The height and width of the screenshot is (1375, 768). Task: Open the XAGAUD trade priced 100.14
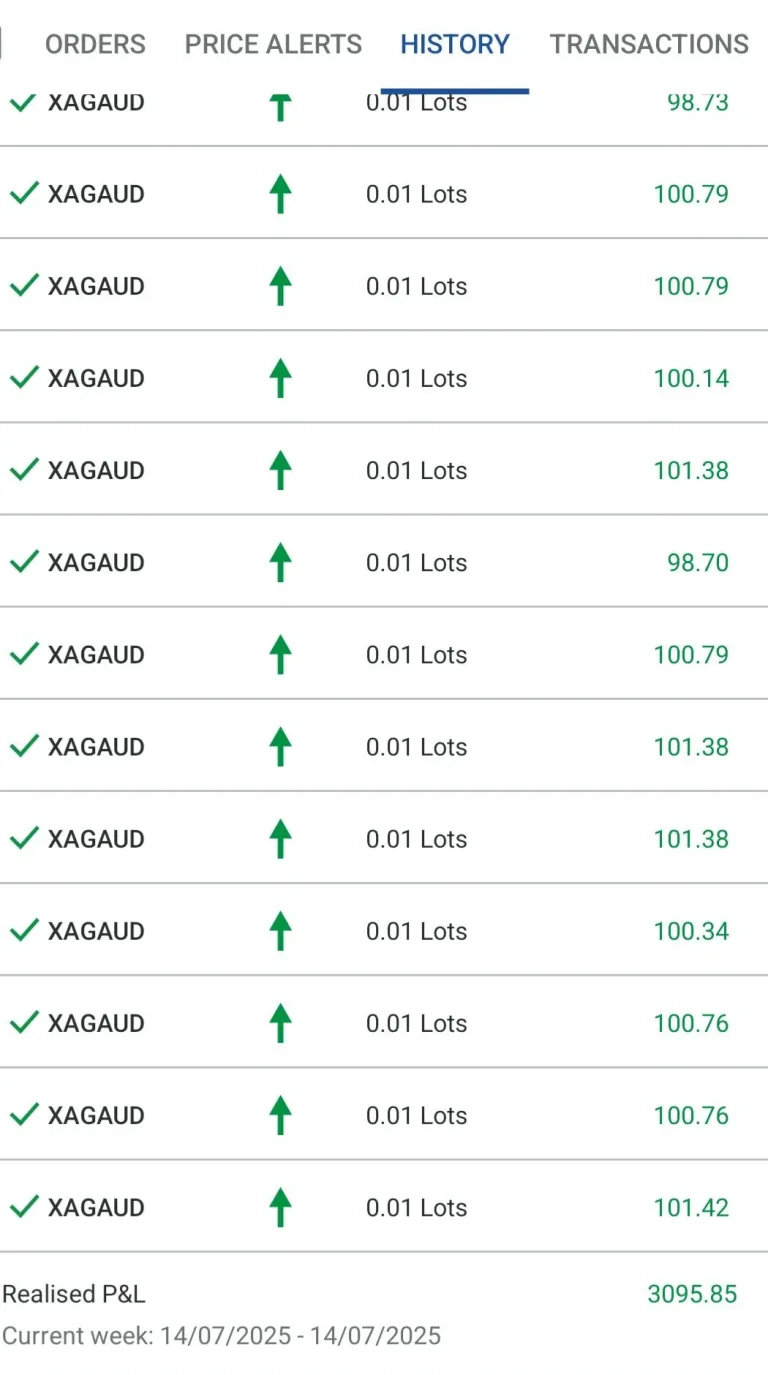[384, 377]
